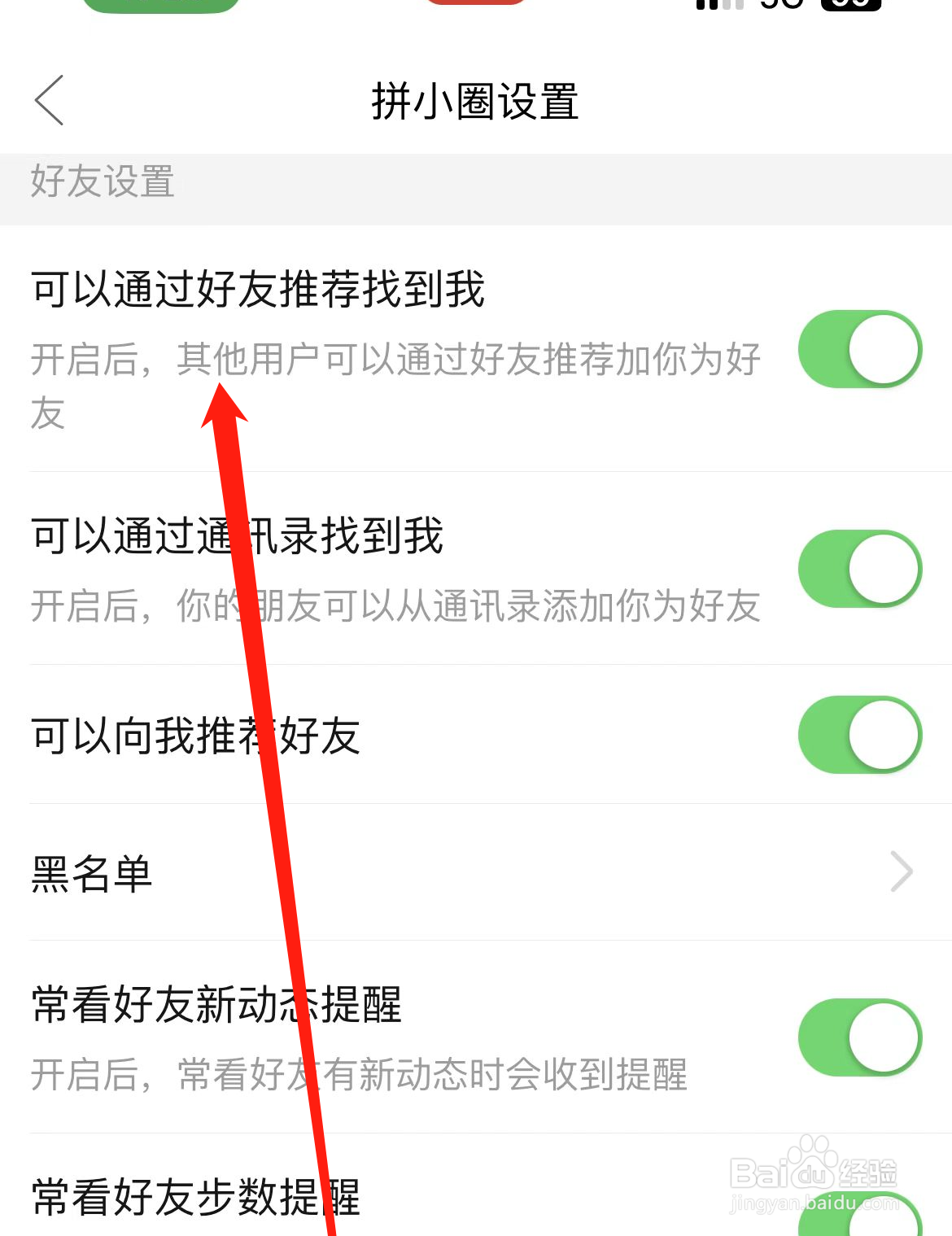
Task: Tap the back arrow to exit settings
Action: click(49, 101)
